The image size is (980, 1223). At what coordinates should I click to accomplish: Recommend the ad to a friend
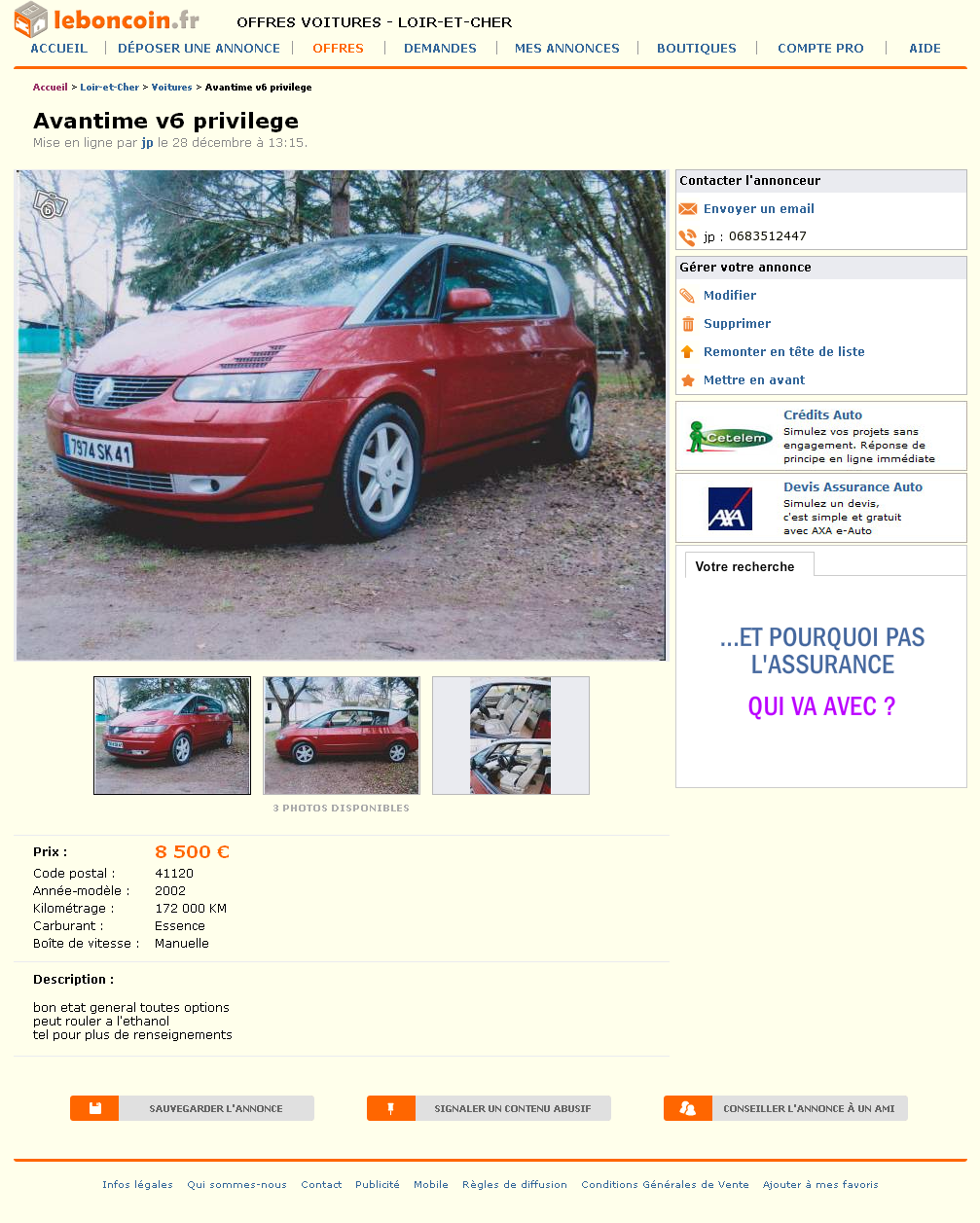click(786, 1108)
